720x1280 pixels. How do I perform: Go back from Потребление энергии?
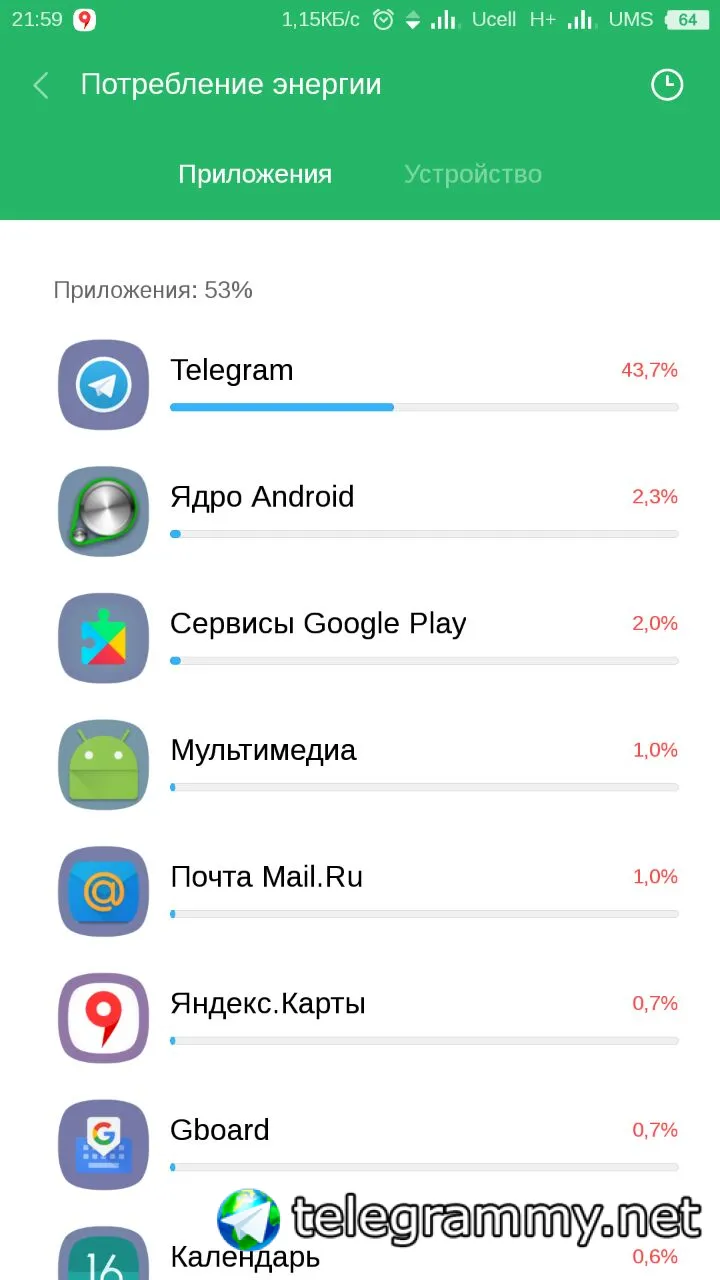[x=41, y=86]
